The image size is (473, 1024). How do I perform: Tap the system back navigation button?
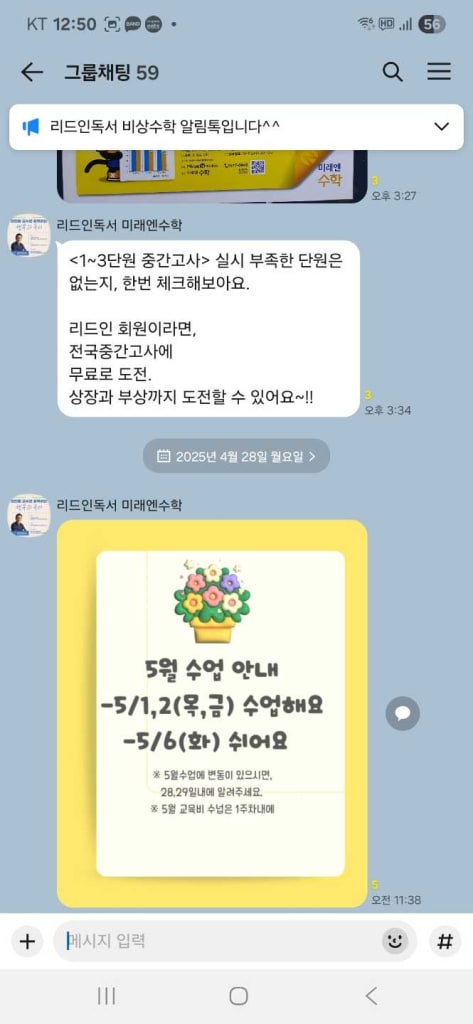(371, 996)
